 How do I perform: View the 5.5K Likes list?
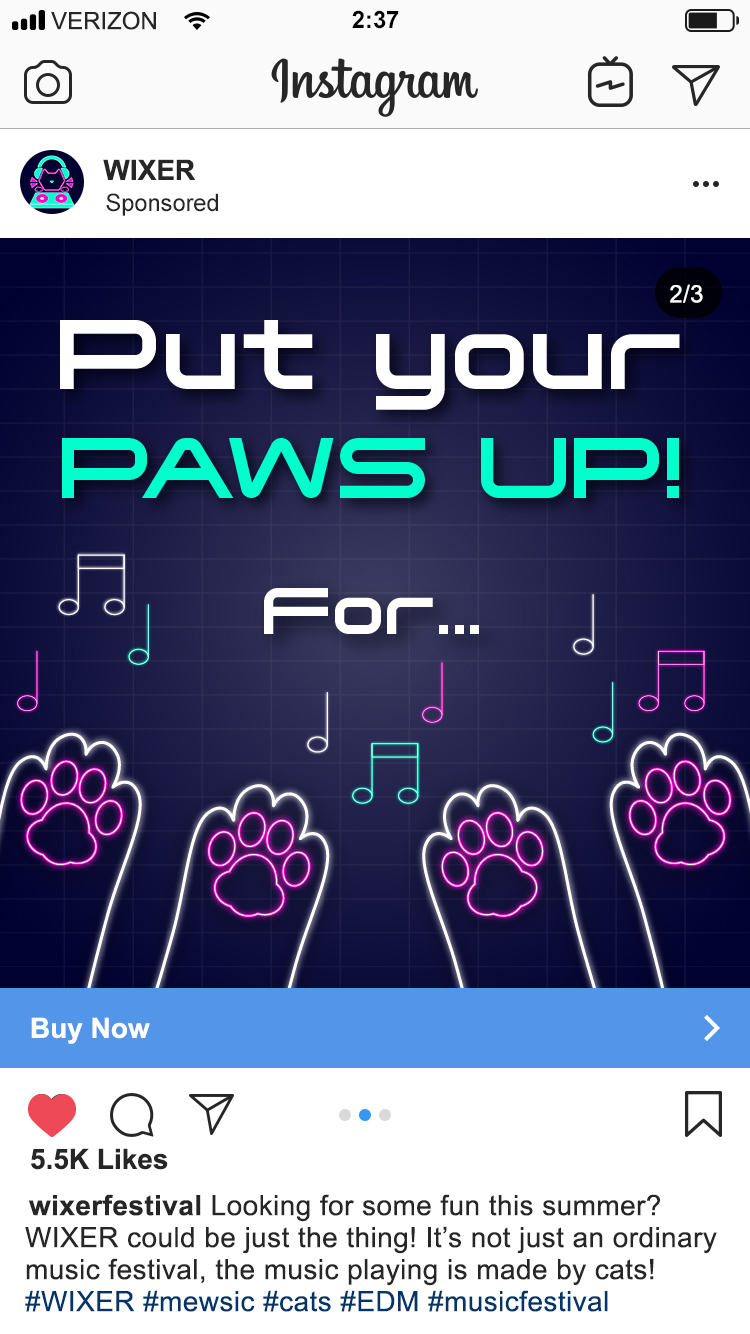[x=99, y=1160]
